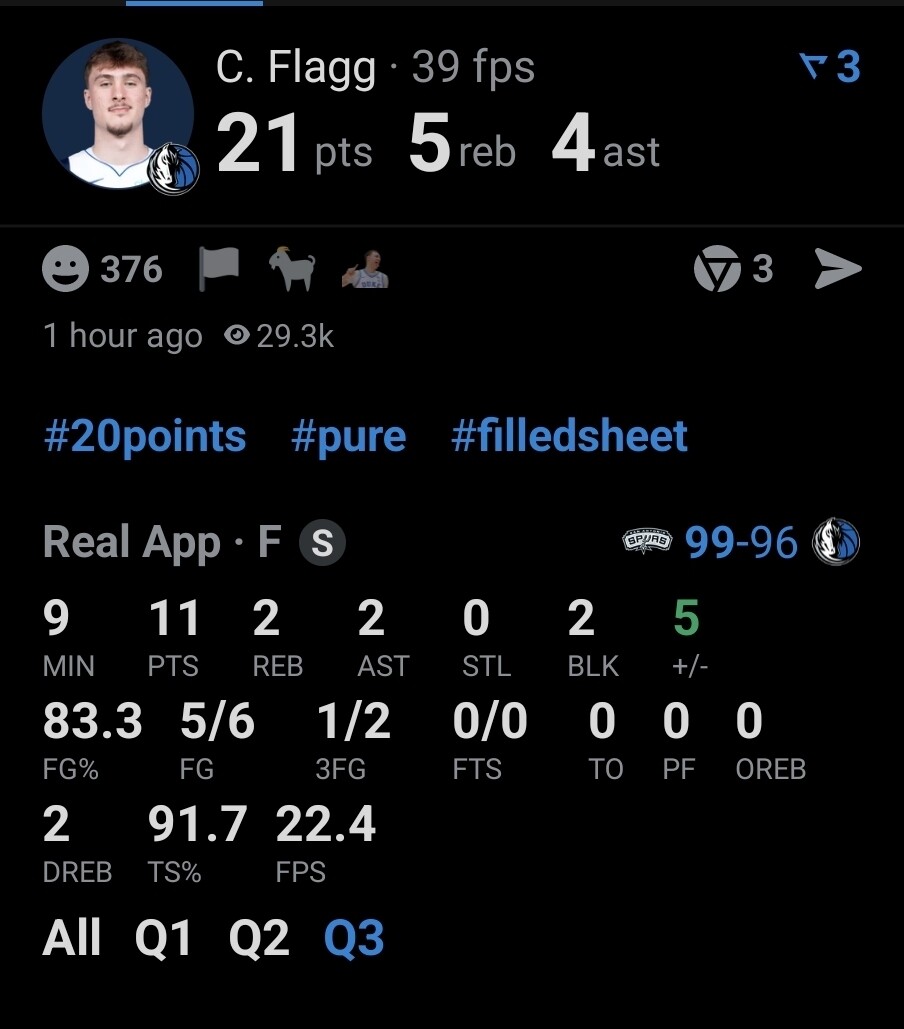Screen dimensions: 904x1029
Task: Open the #filledsheet hashtag
Action: pos(569,437)
